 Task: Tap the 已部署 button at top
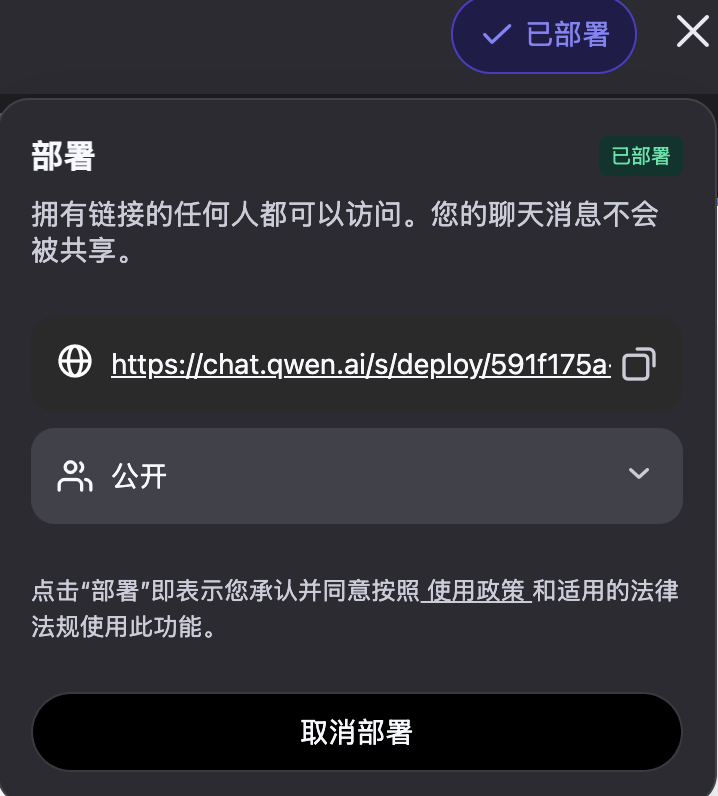(544, 35)
